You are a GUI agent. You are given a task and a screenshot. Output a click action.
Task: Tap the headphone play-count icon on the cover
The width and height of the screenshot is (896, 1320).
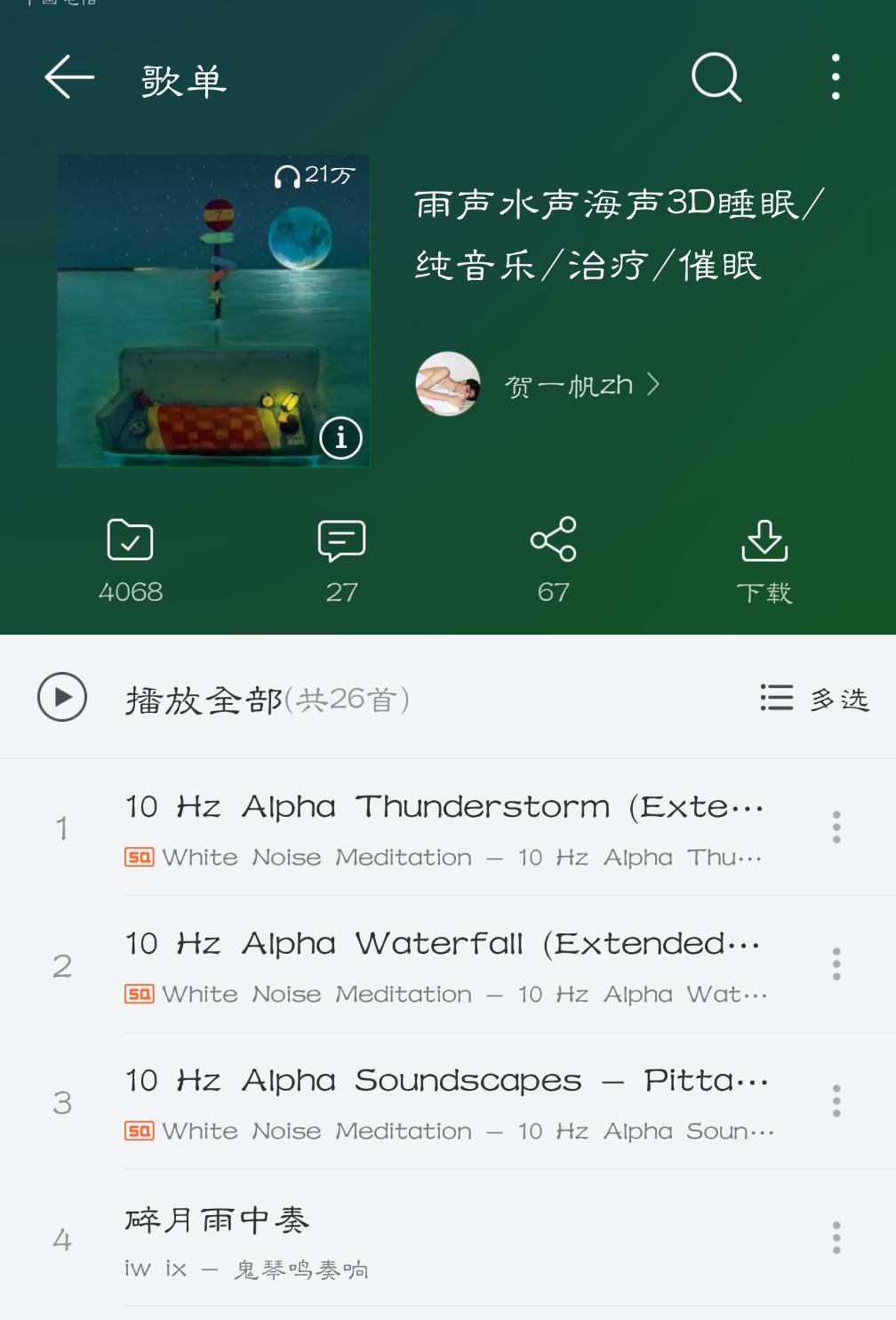289,176
